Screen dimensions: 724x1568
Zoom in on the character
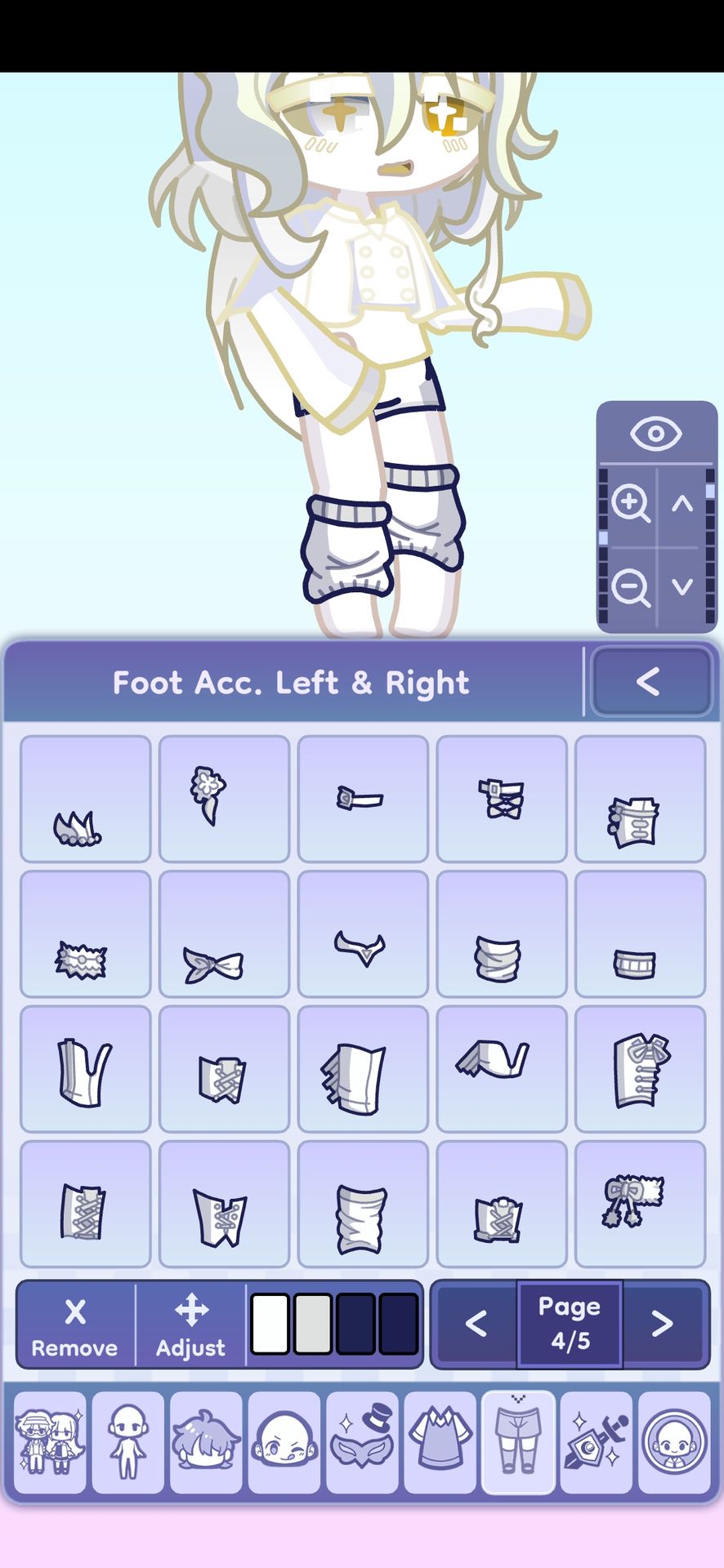(630, 503)
